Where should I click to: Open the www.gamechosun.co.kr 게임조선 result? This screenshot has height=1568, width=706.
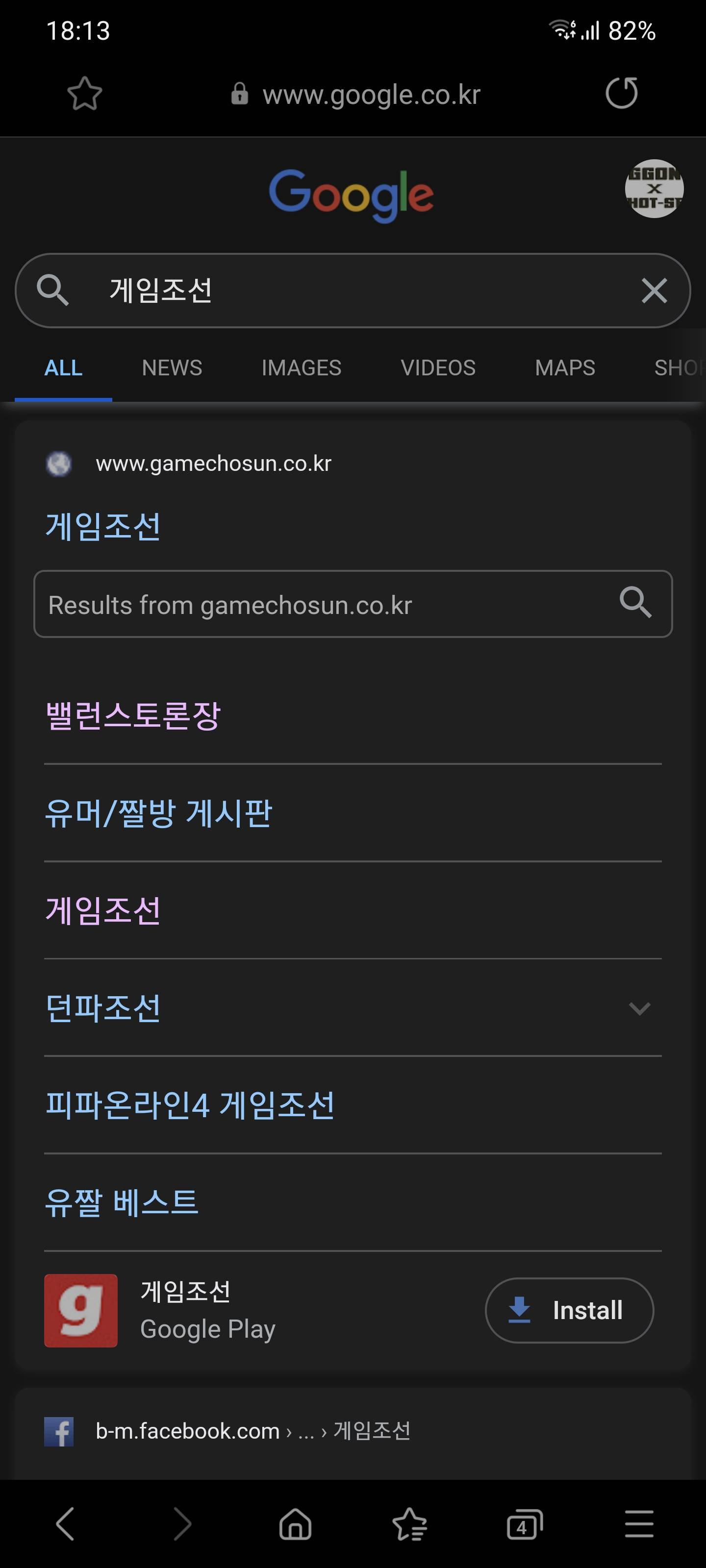(103, 526)
